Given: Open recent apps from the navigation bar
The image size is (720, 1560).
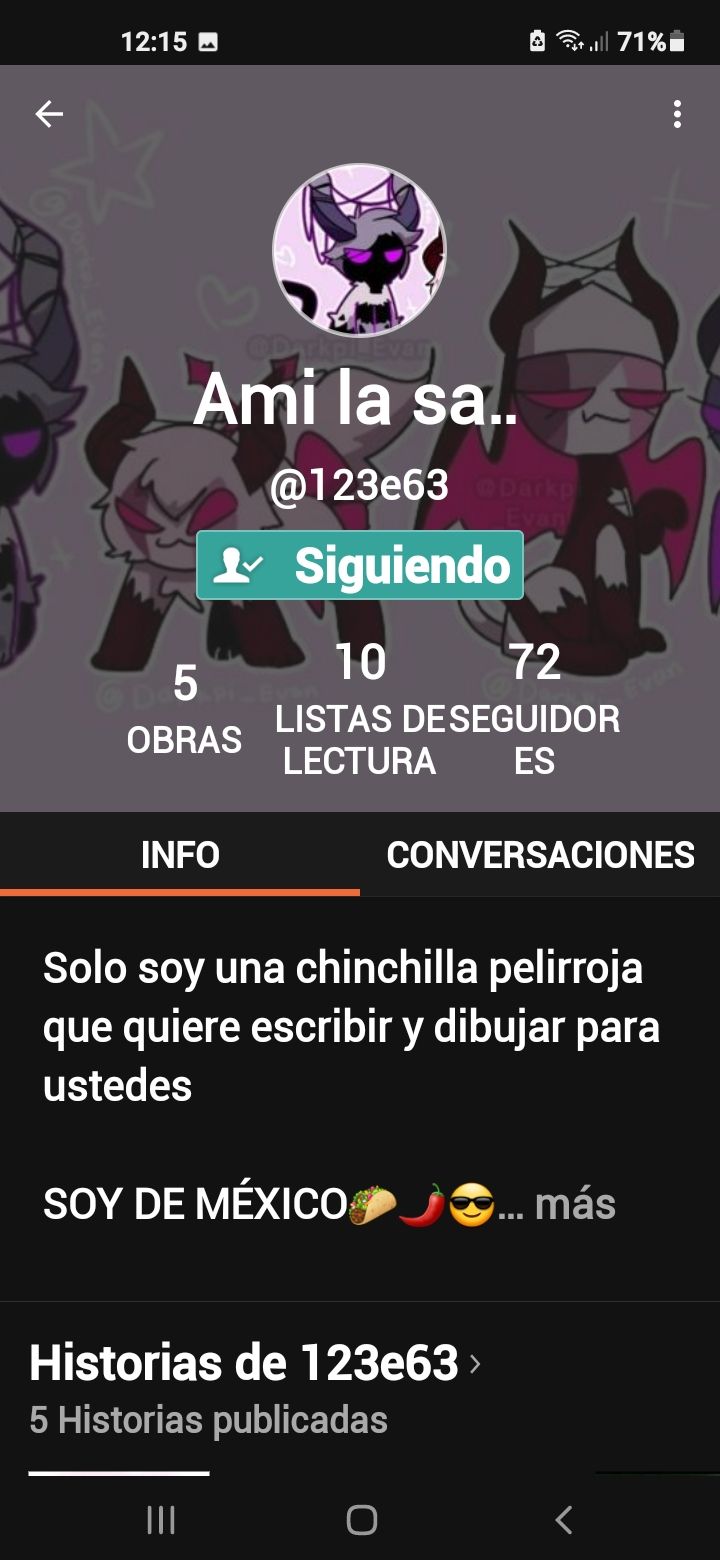Looking at the screenshot, I should [x=160, y=1520].
